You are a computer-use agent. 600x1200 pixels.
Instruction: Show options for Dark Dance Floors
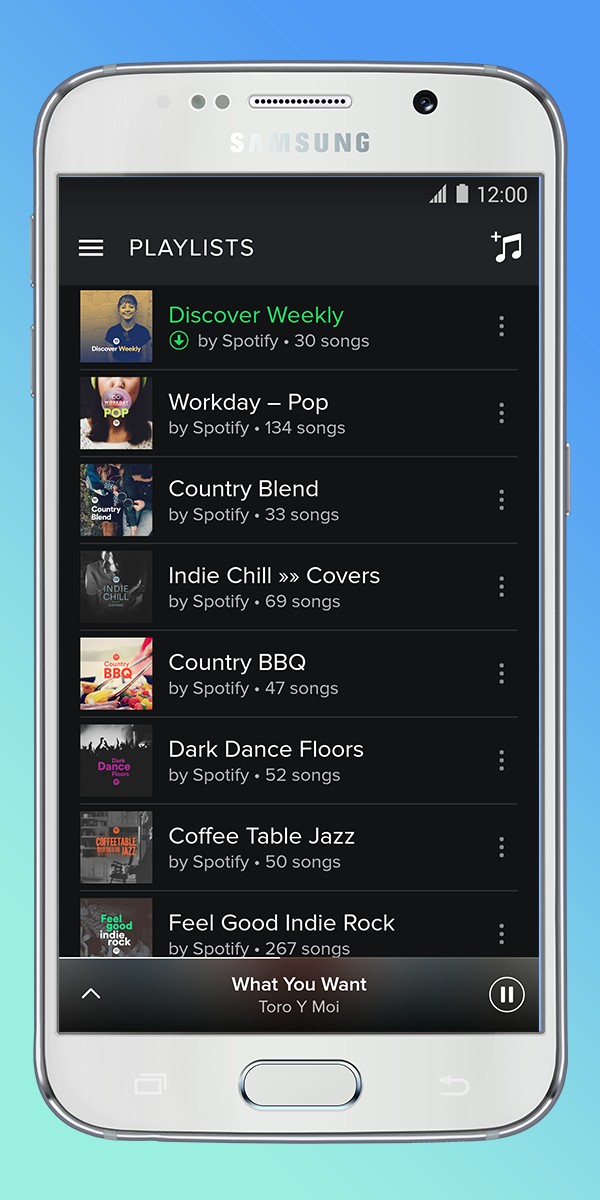(x=501, y=761)
